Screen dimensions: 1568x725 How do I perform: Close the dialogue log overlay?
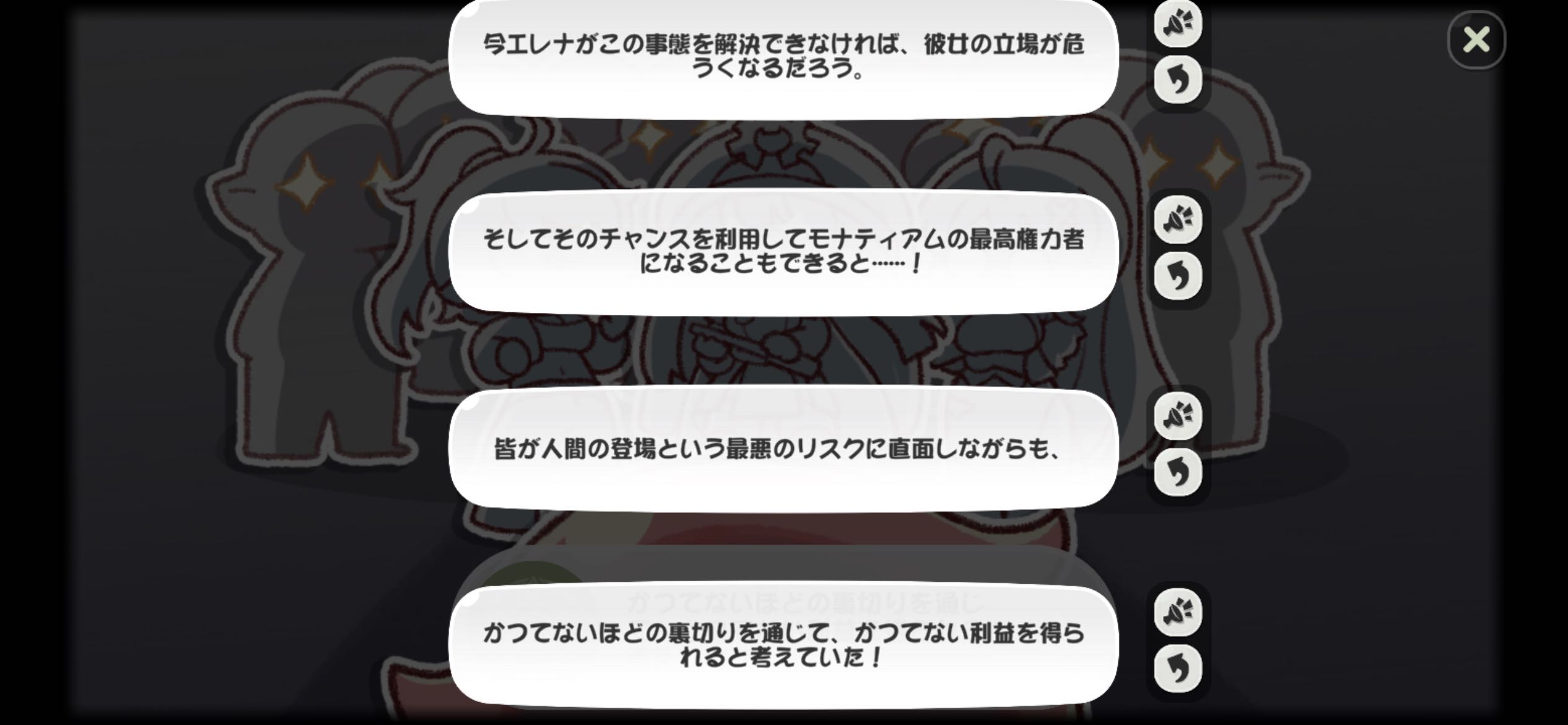coord(1476,40)
